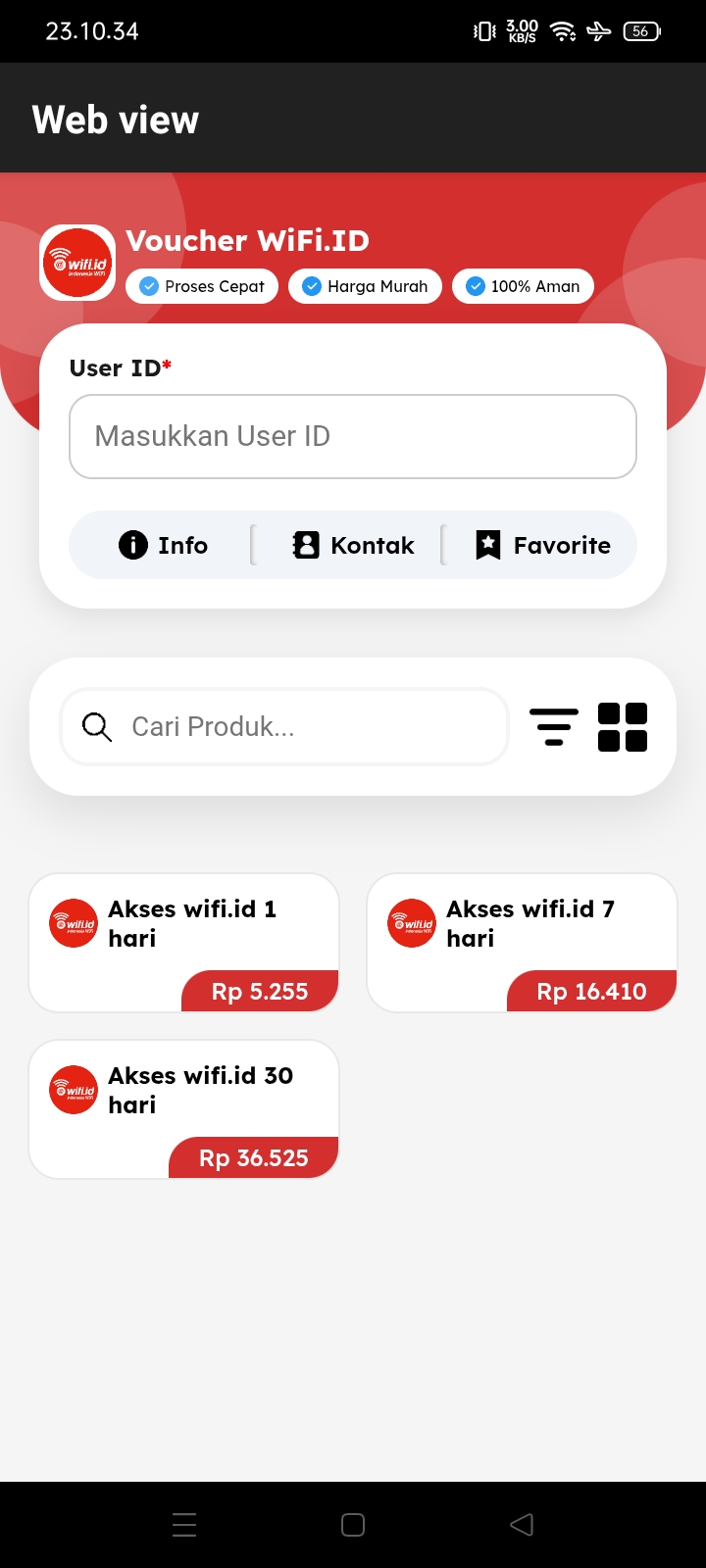Choose the Akses wifi.id 7 hari voucher
This screenshot has width=706, height=1568.
coord(522,942)
